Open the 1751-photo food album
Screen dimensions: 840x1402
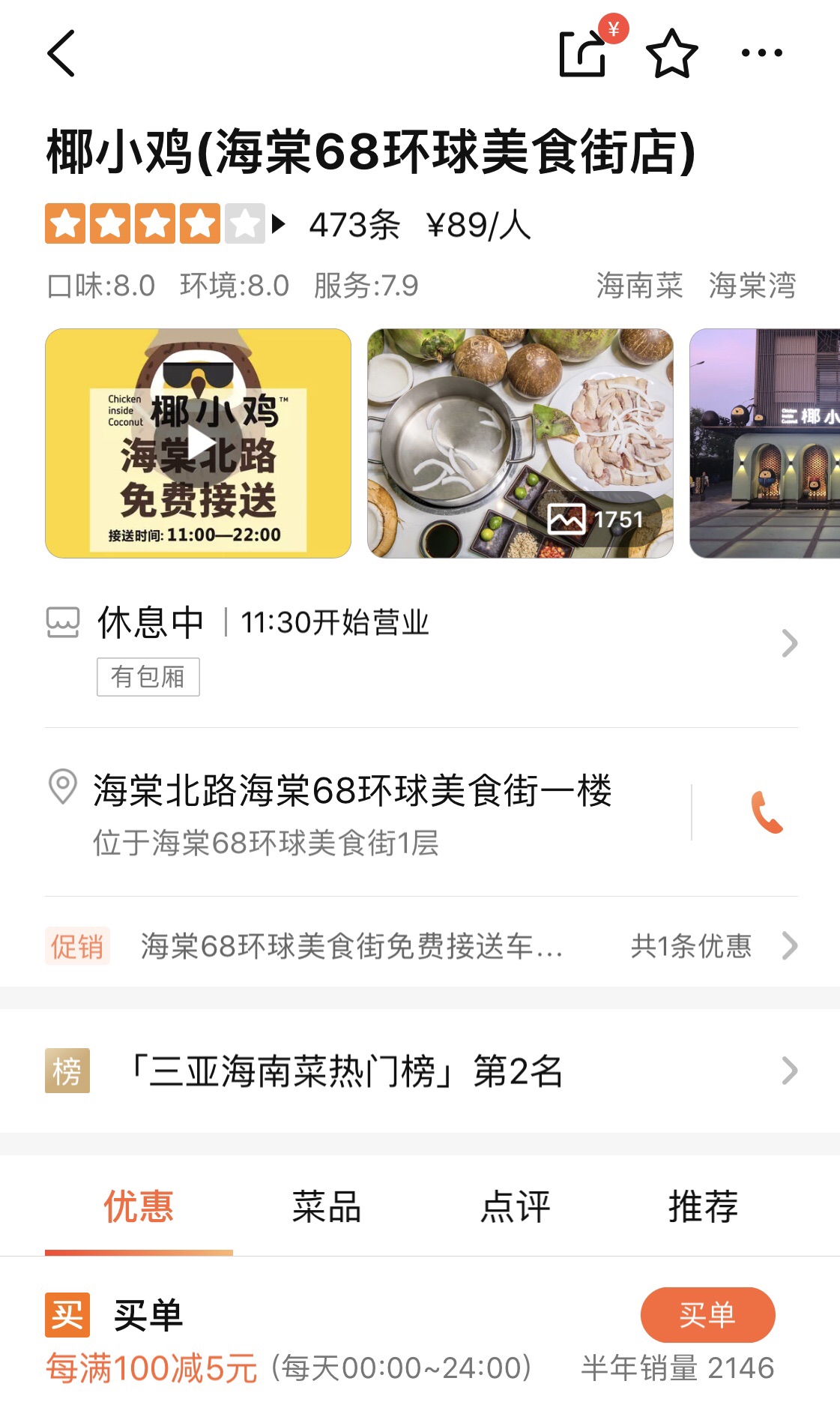tap(520, 443)
